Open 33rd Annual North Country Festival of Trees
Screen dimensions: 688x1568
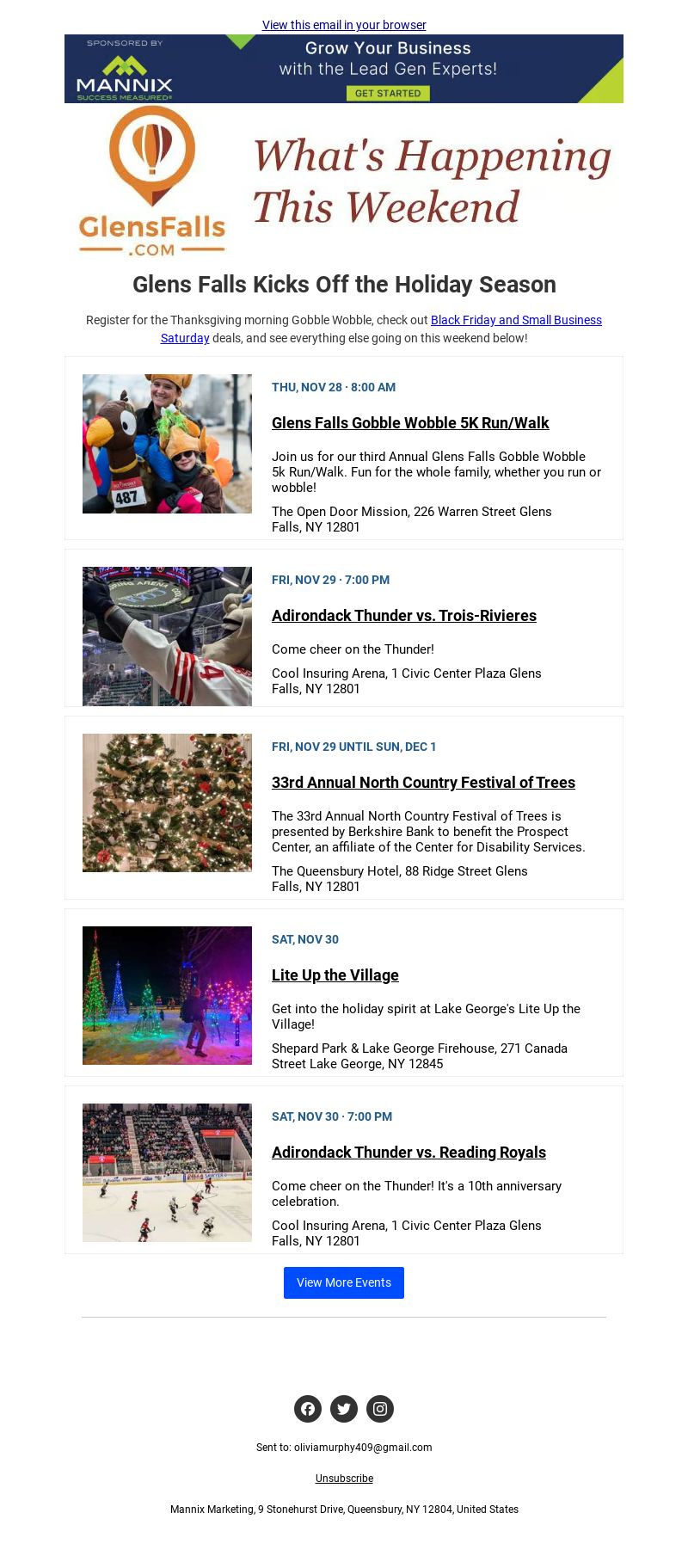click(423, 782)
